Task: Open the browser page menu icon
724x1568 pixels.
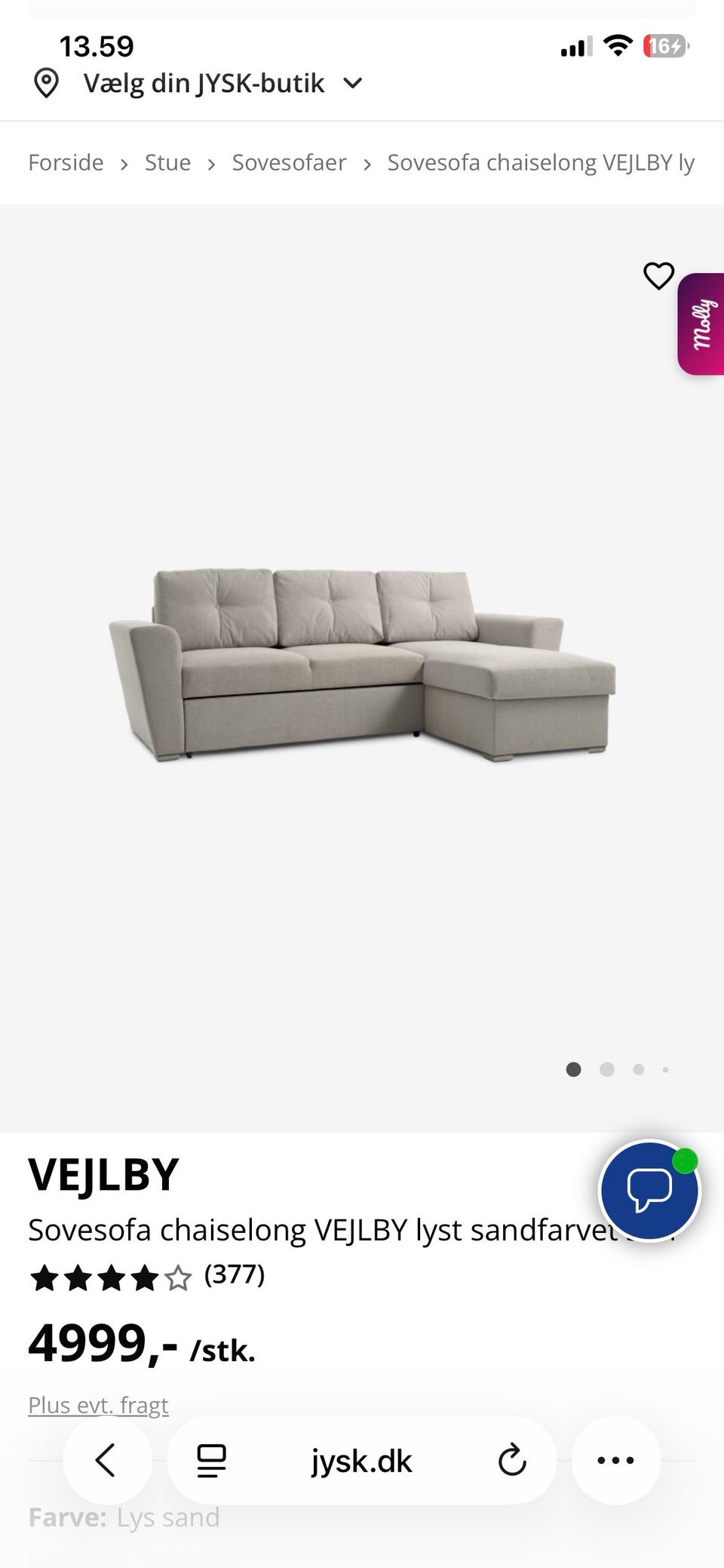Action: point(211,1460)
